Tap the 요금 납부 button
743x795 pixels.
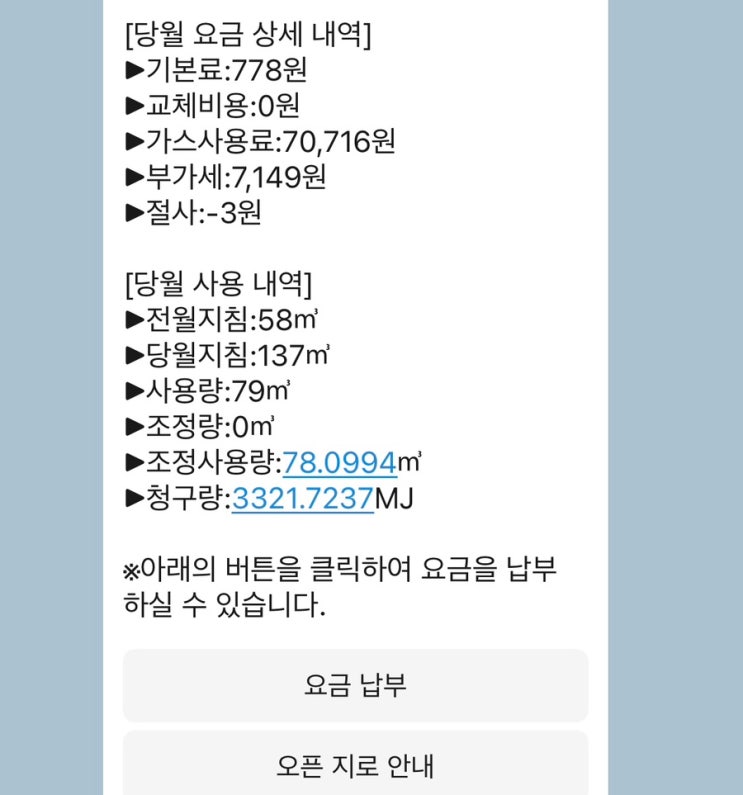point(355,685)
